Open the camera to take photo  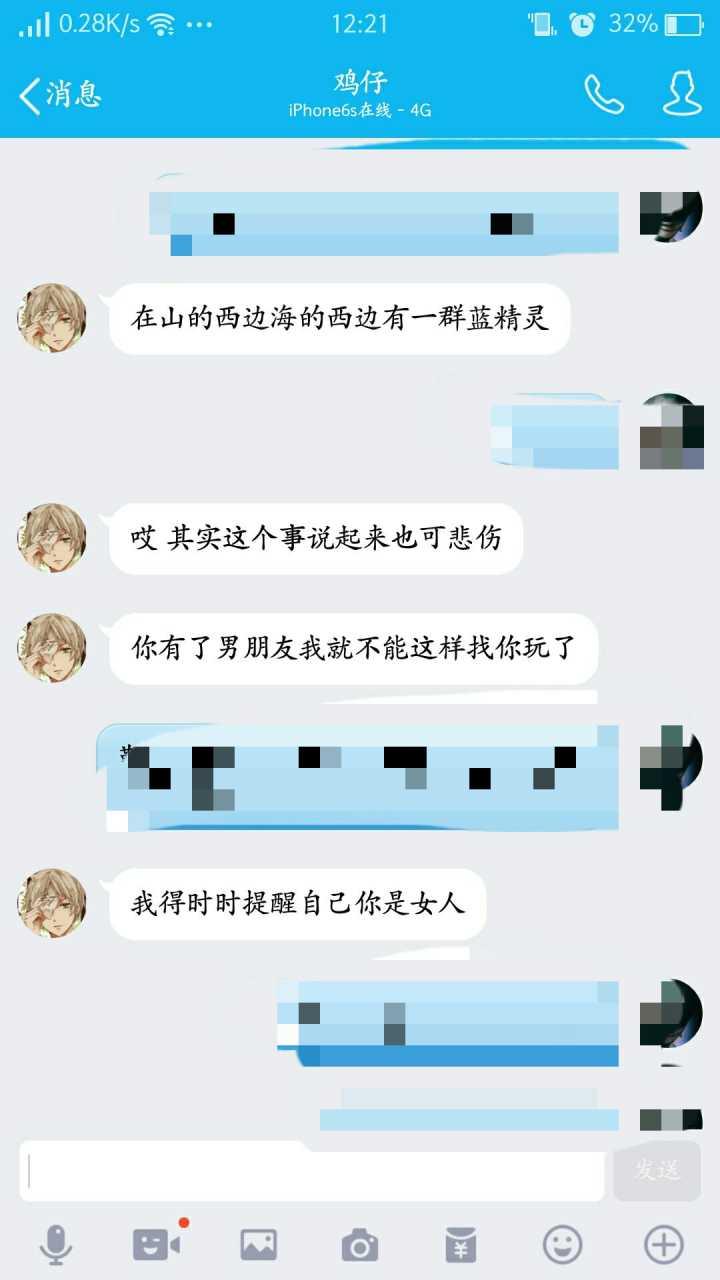360,1246
